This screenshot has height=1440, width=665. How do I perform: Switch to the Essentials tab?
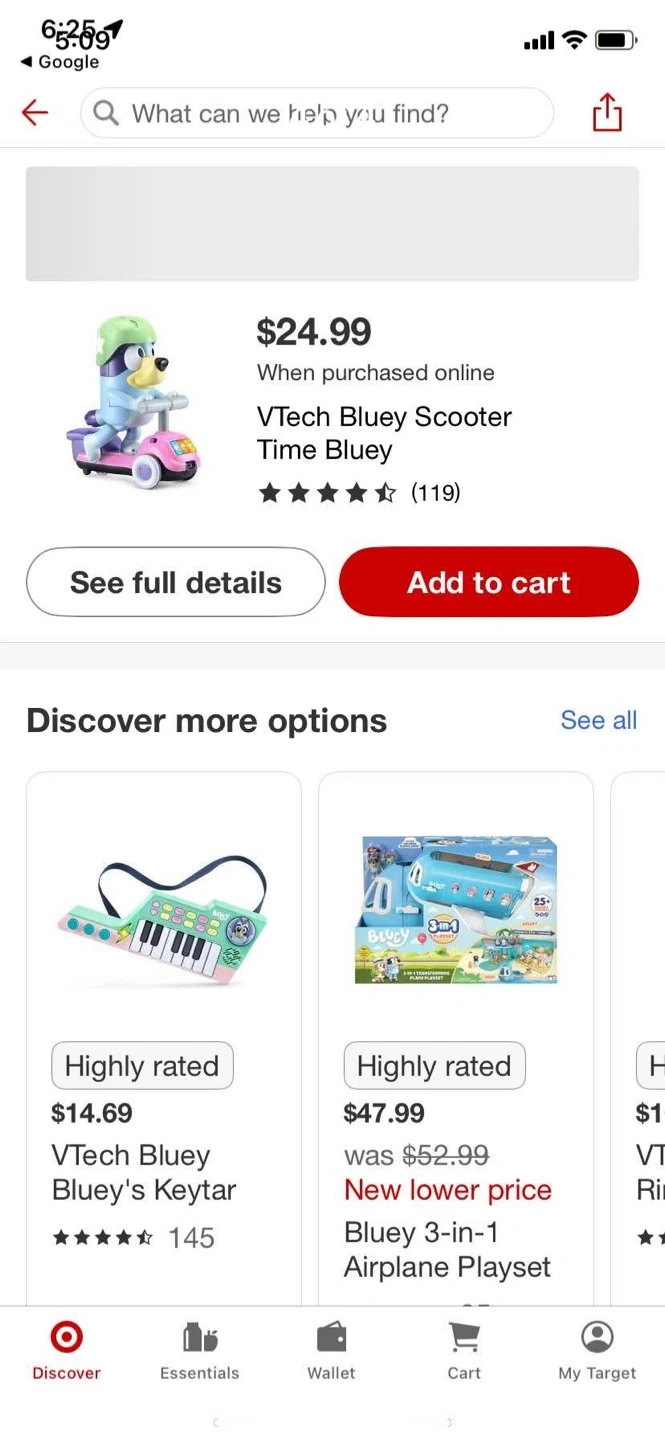pyautogui.click(x=200, y=1351)
